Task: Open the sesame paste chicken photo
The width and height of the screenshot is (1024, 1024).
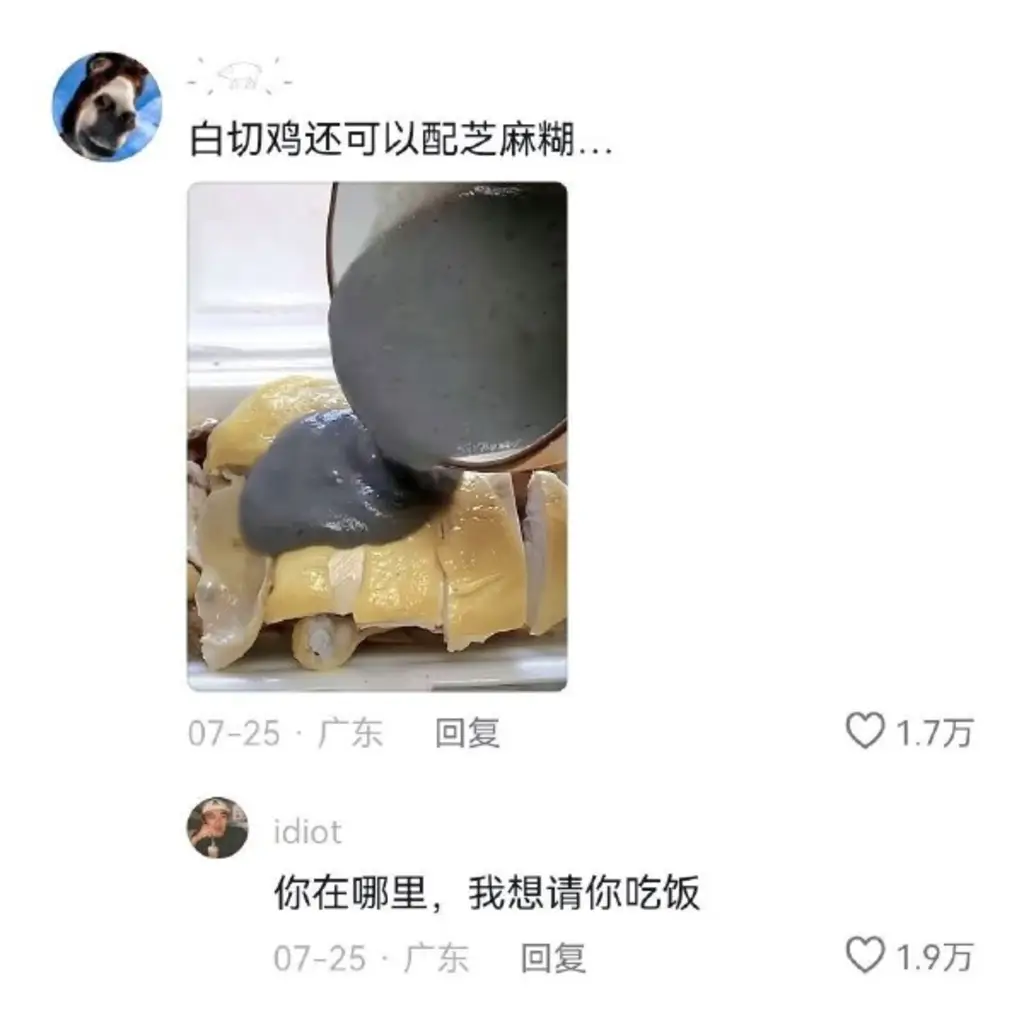Action: pos(377,436)
